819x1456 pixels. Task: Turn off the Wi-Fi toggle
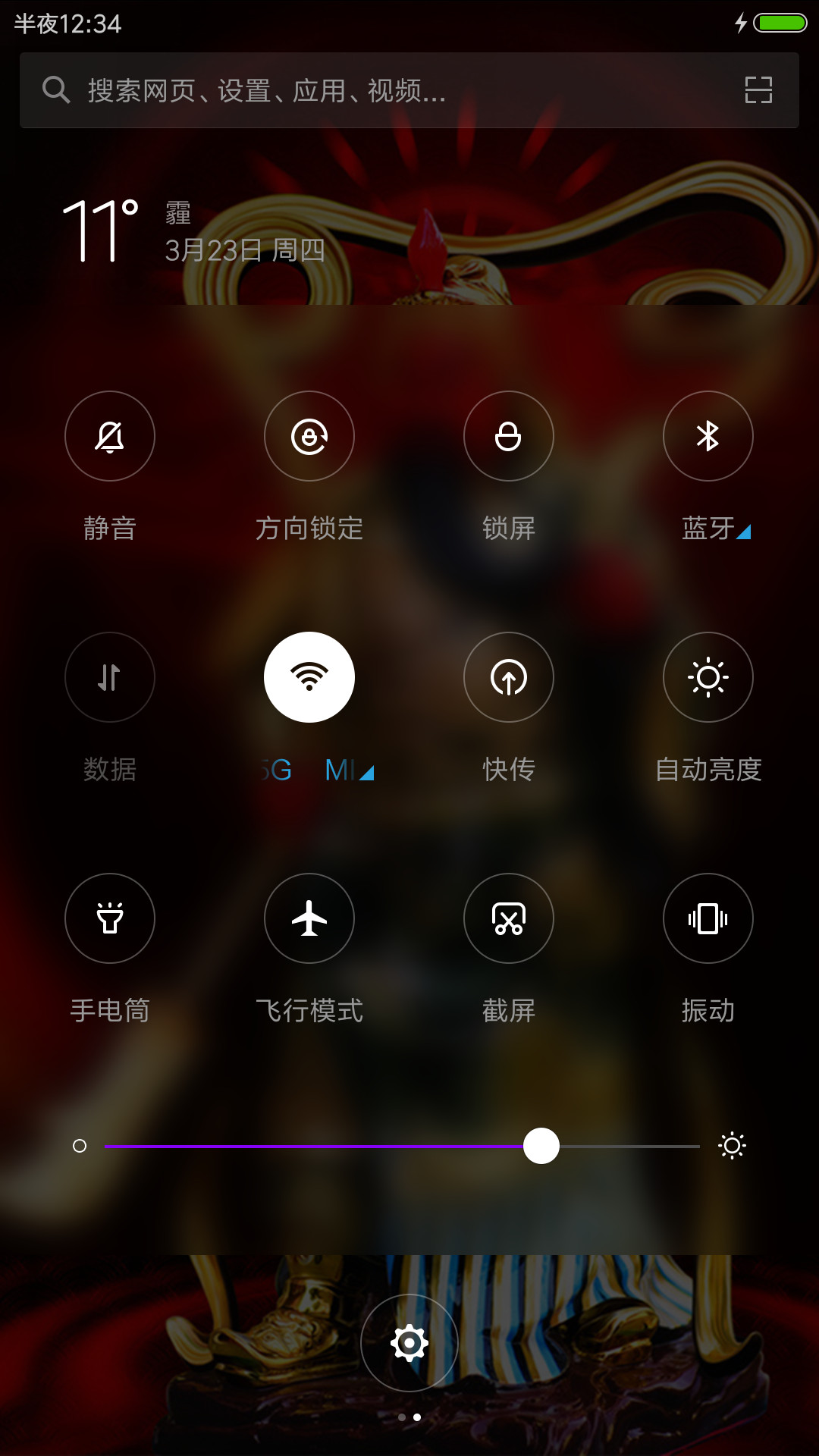pos(309,677)
